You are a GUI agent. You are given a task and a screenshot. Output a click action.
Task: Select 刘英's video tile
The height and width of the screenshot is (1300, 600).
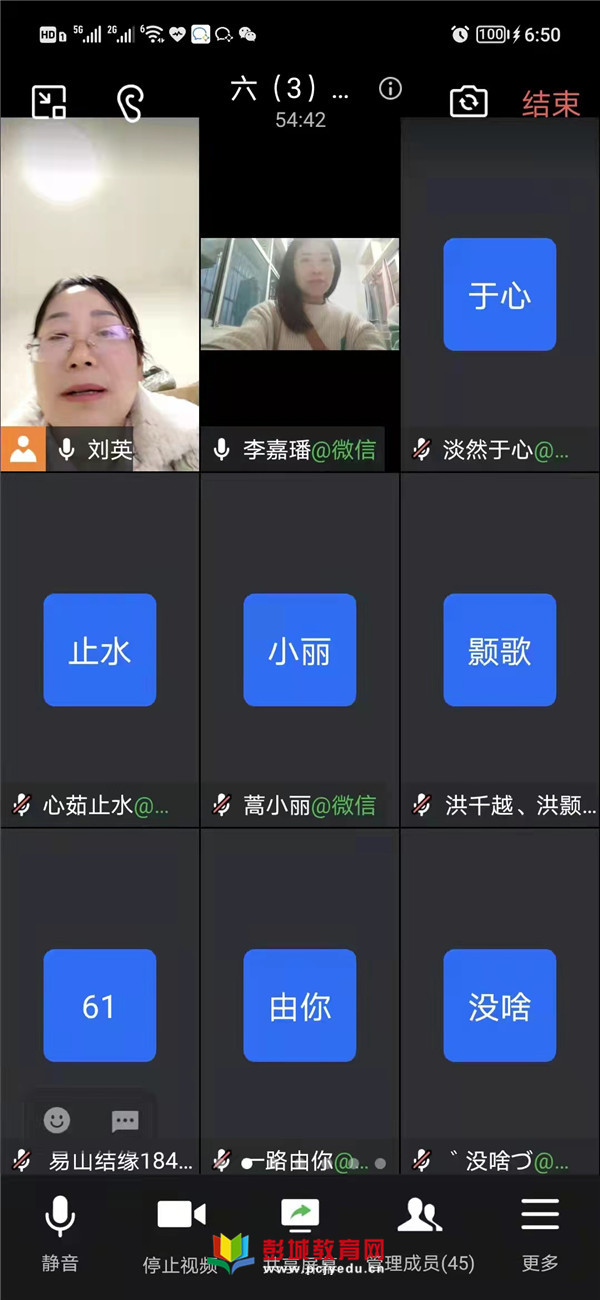click(x=99, y=294)
